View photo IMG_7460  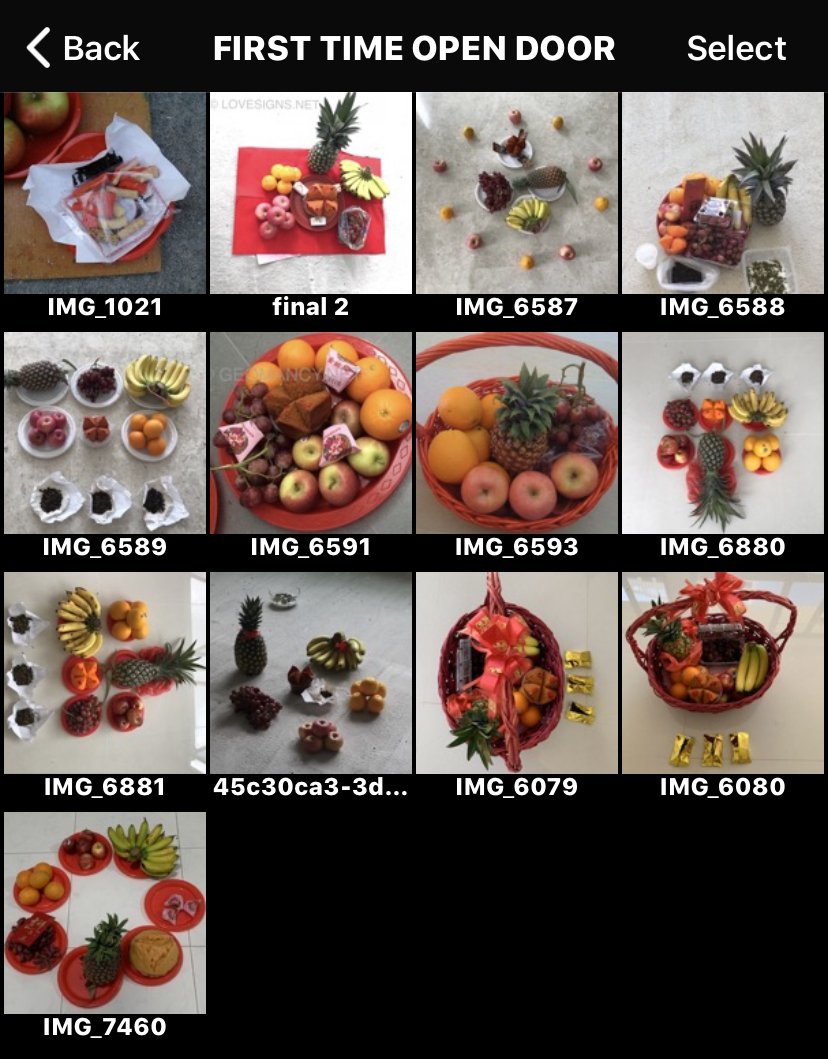105,912
